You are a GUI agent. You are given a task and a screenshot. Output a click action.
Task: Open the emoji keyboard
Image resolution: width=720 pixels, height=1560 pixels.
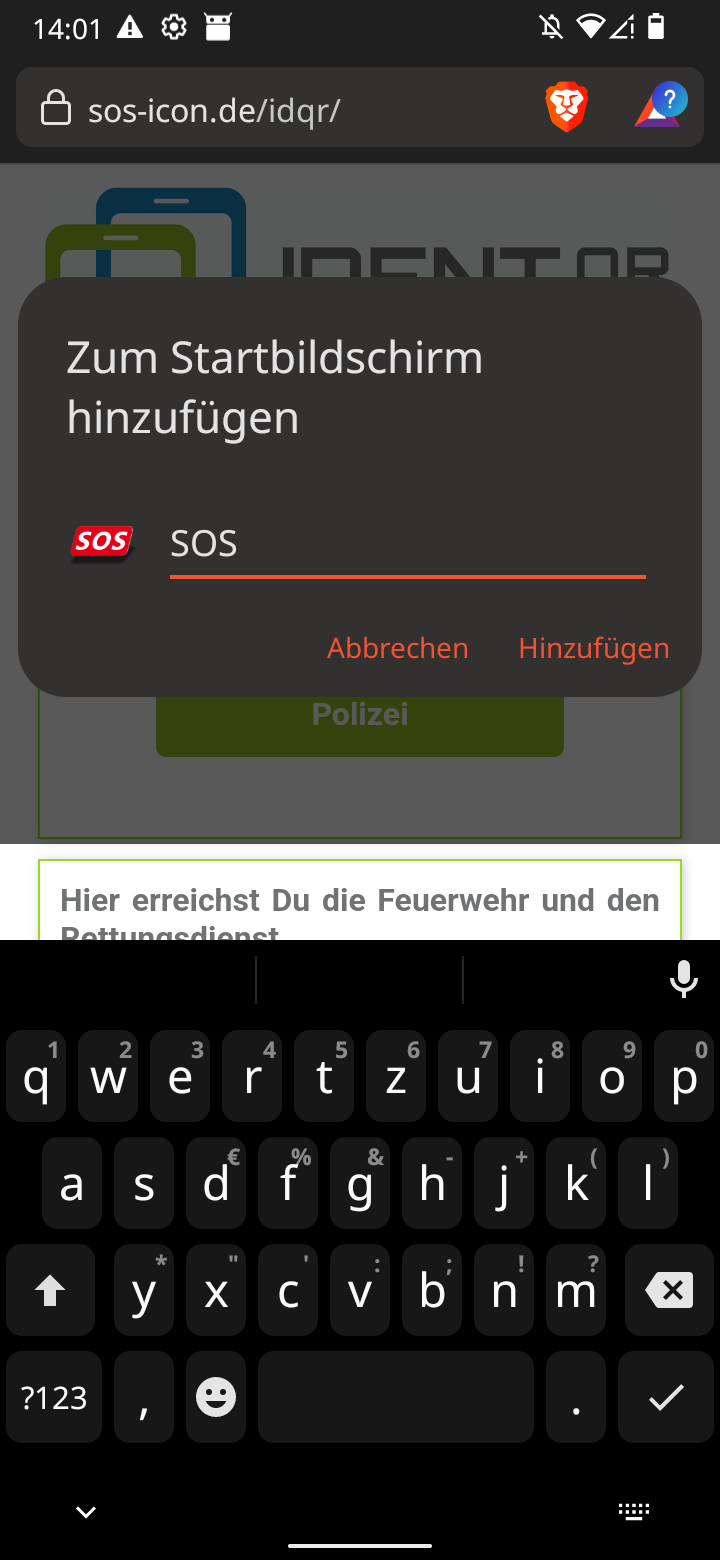pos(215,1397)
